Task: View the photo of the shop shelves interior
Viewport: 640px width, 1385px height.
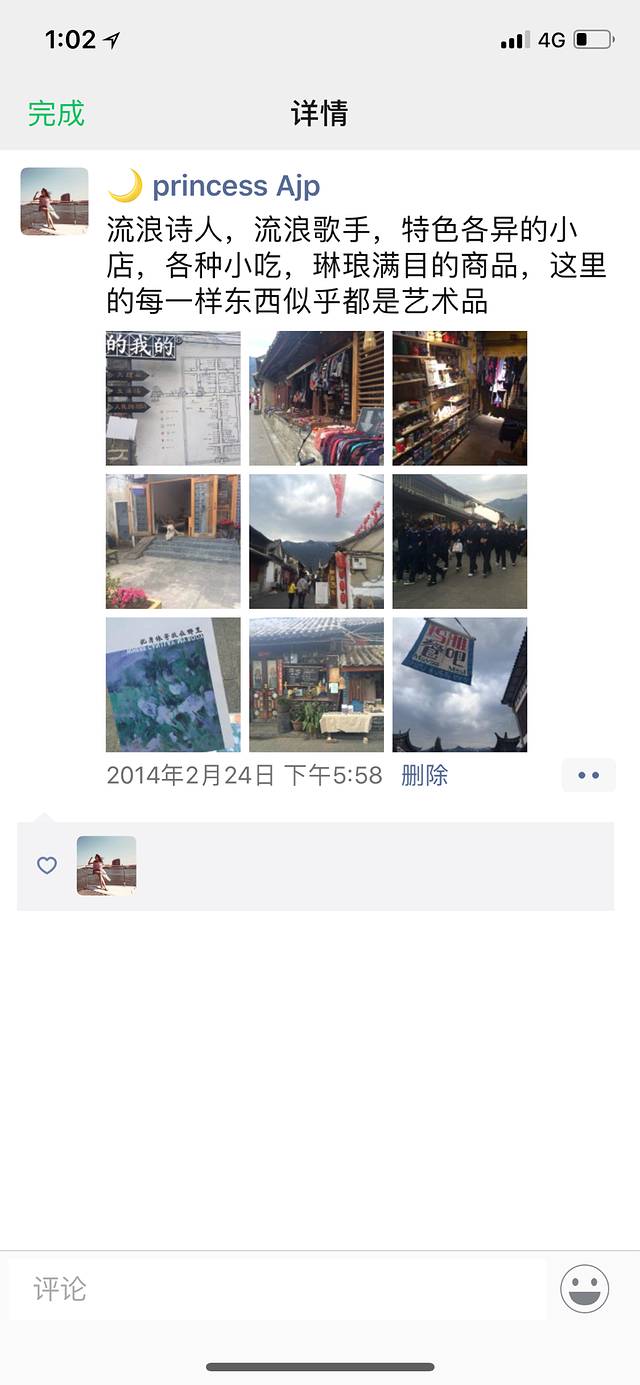Action: click(x=459, y=398)
